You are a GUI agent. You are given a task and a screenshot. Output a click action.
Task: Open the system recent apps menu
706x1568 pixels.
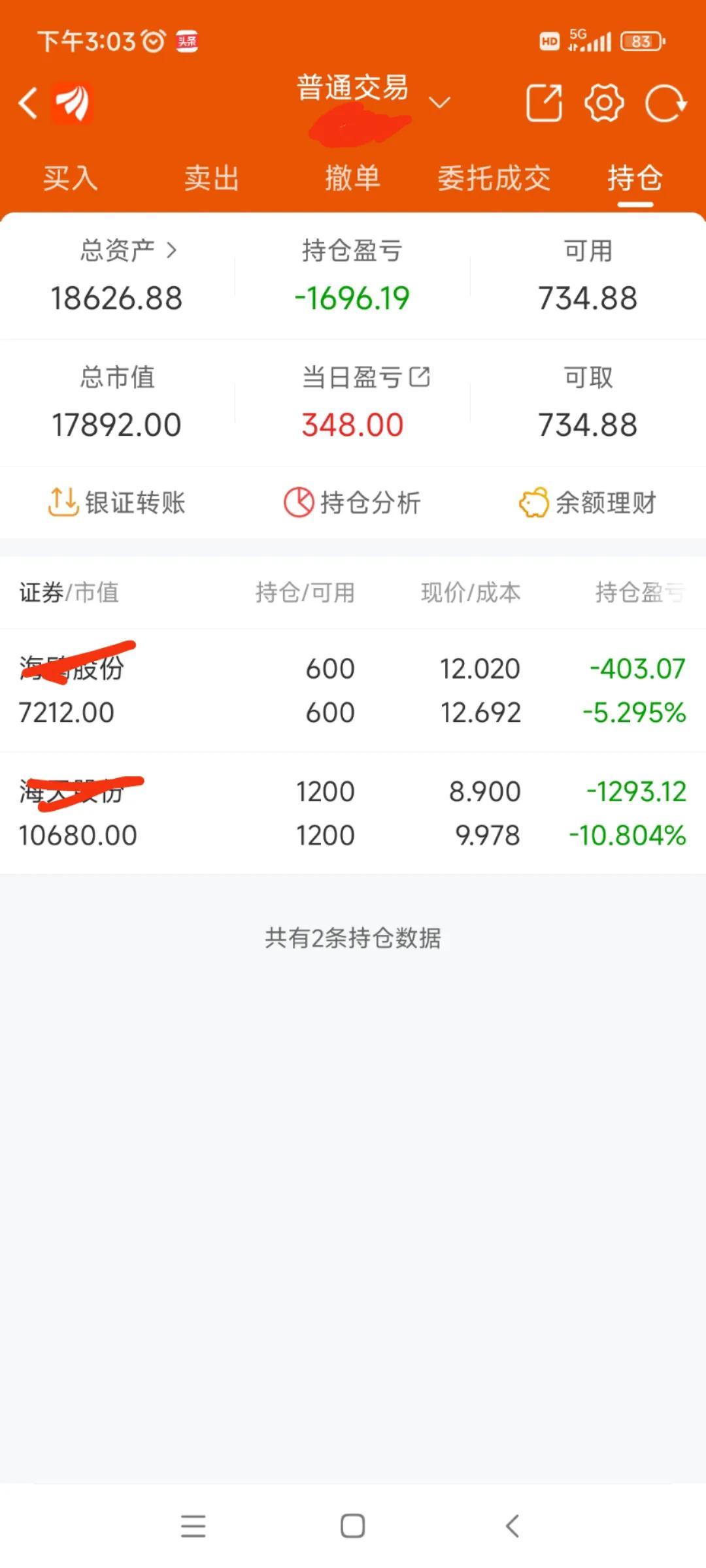pyautogui.click(x=193, y=1526)
